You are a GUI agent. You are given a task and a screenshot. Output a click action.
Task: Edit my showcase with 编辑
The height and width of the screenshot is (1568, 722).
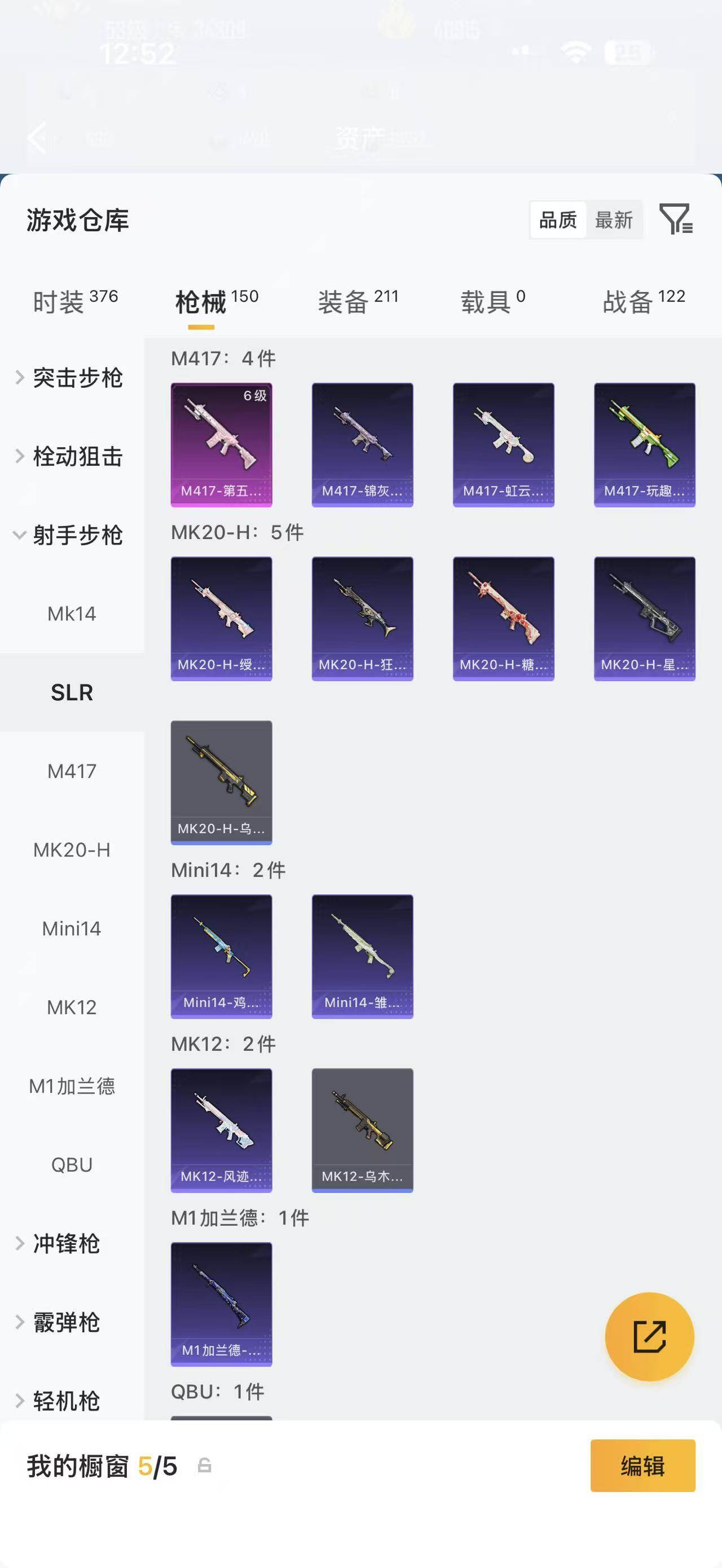tap(643, 1466)
